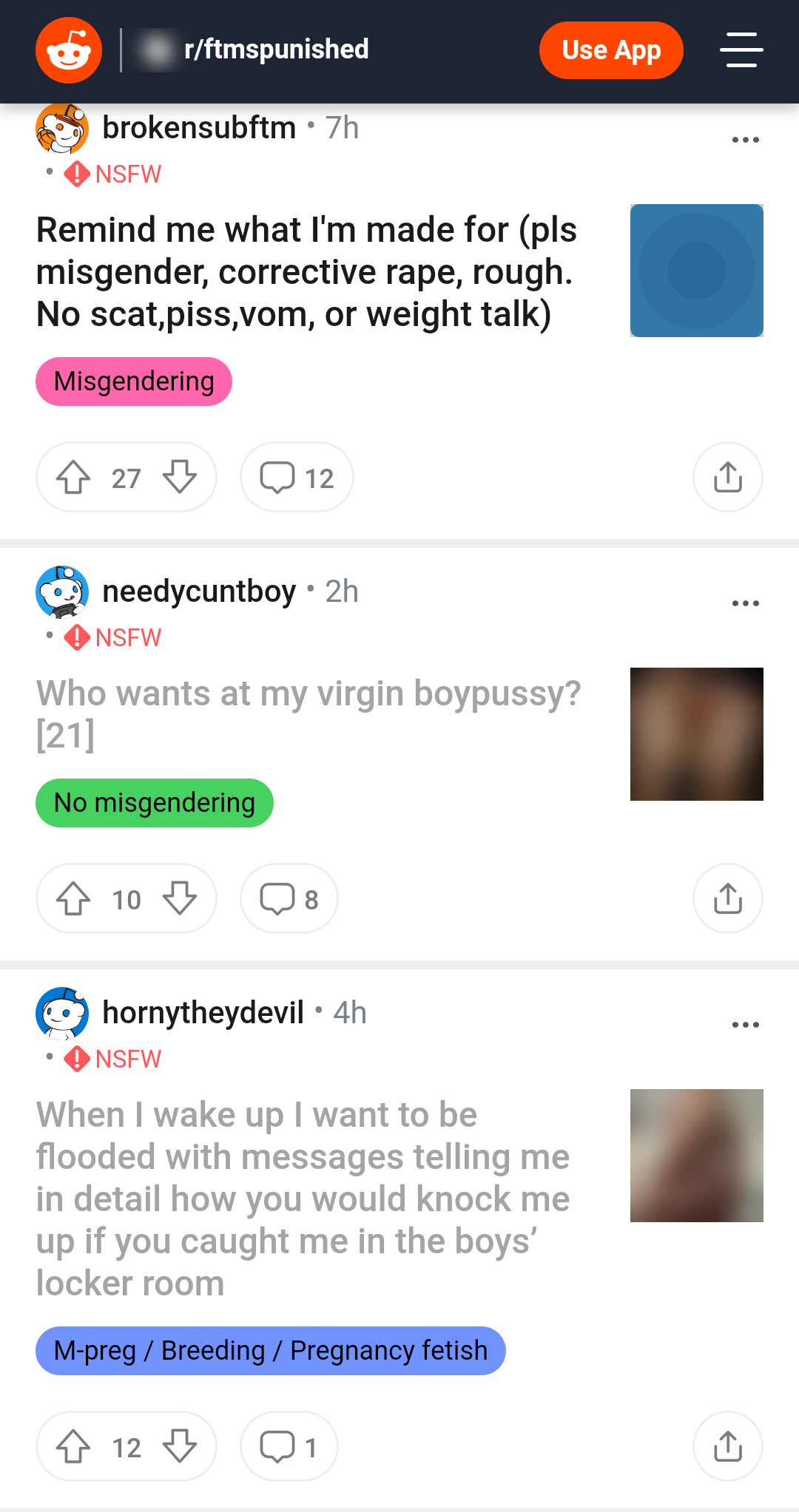This screenshot has width=799, height=1512.
Task: Tap the Use App button
Action: point(611,50)
